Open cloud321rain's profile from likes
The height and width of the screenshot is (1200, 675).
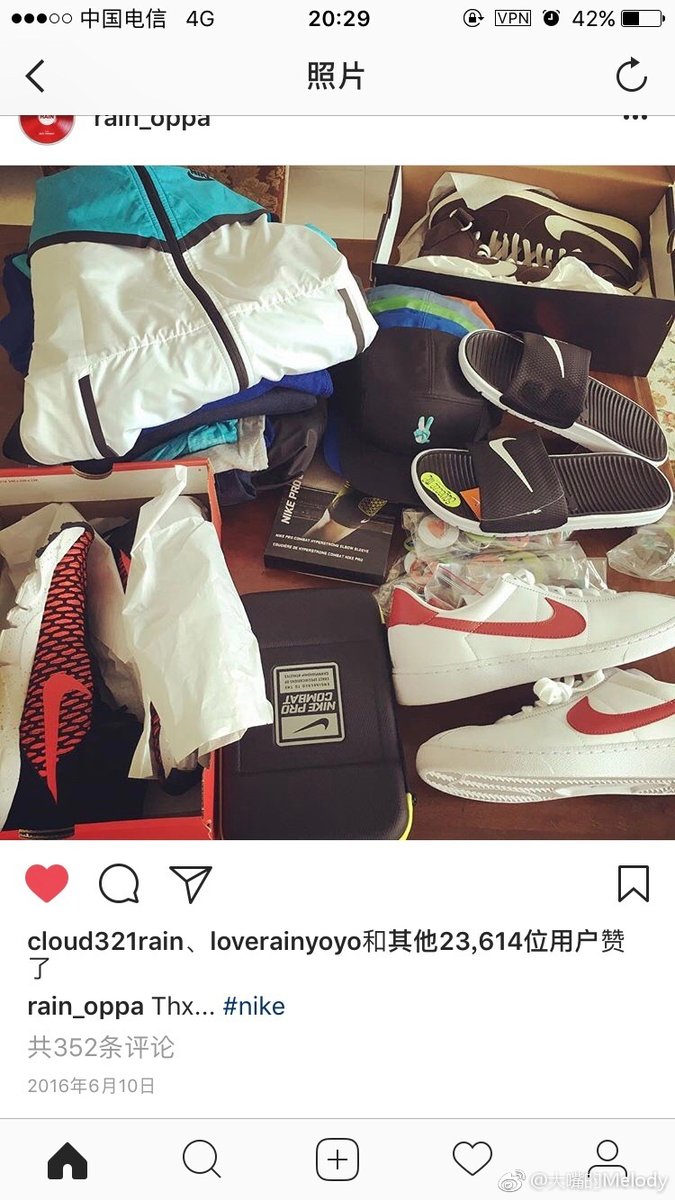[105, 942]
